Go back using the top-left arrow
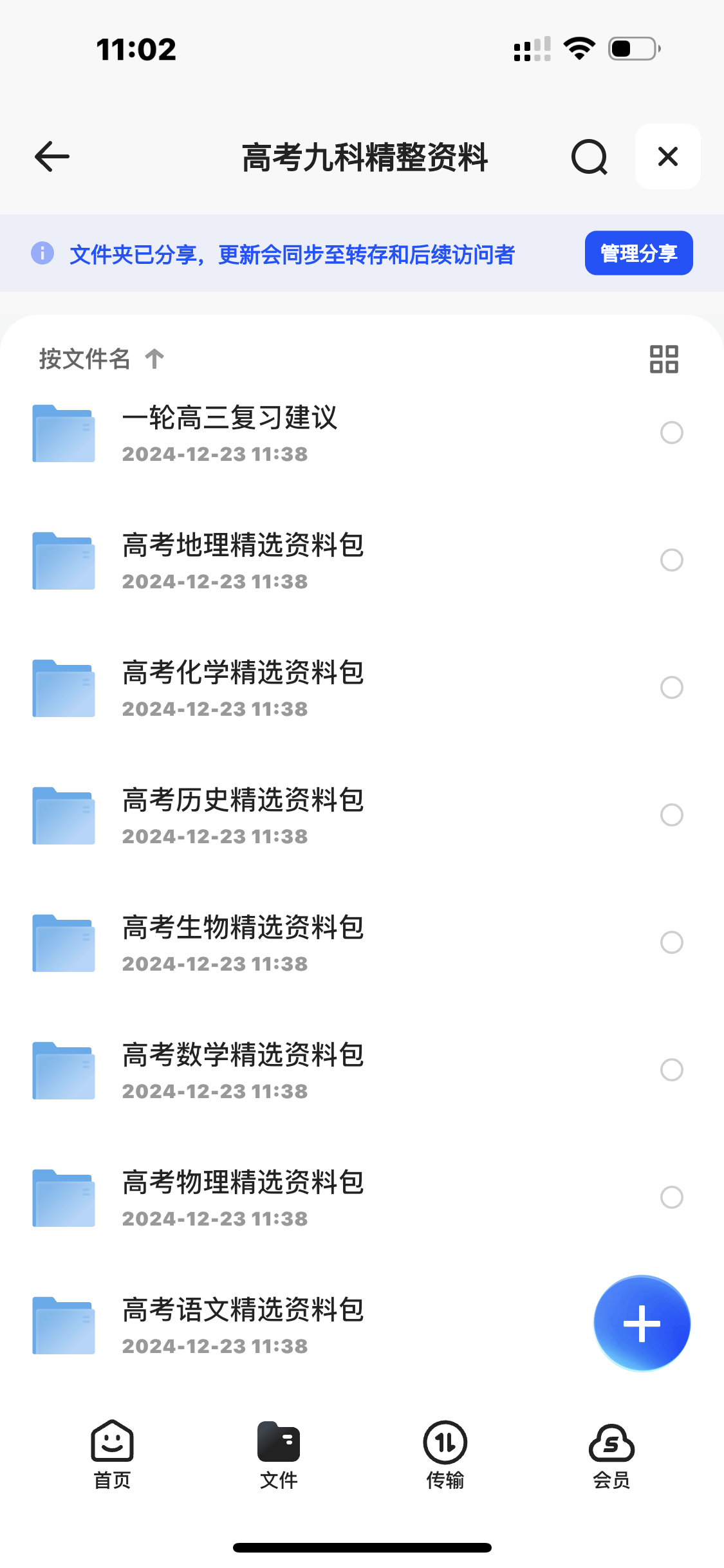This screenshot has height=1568, width=724. [x=52, y=157]
